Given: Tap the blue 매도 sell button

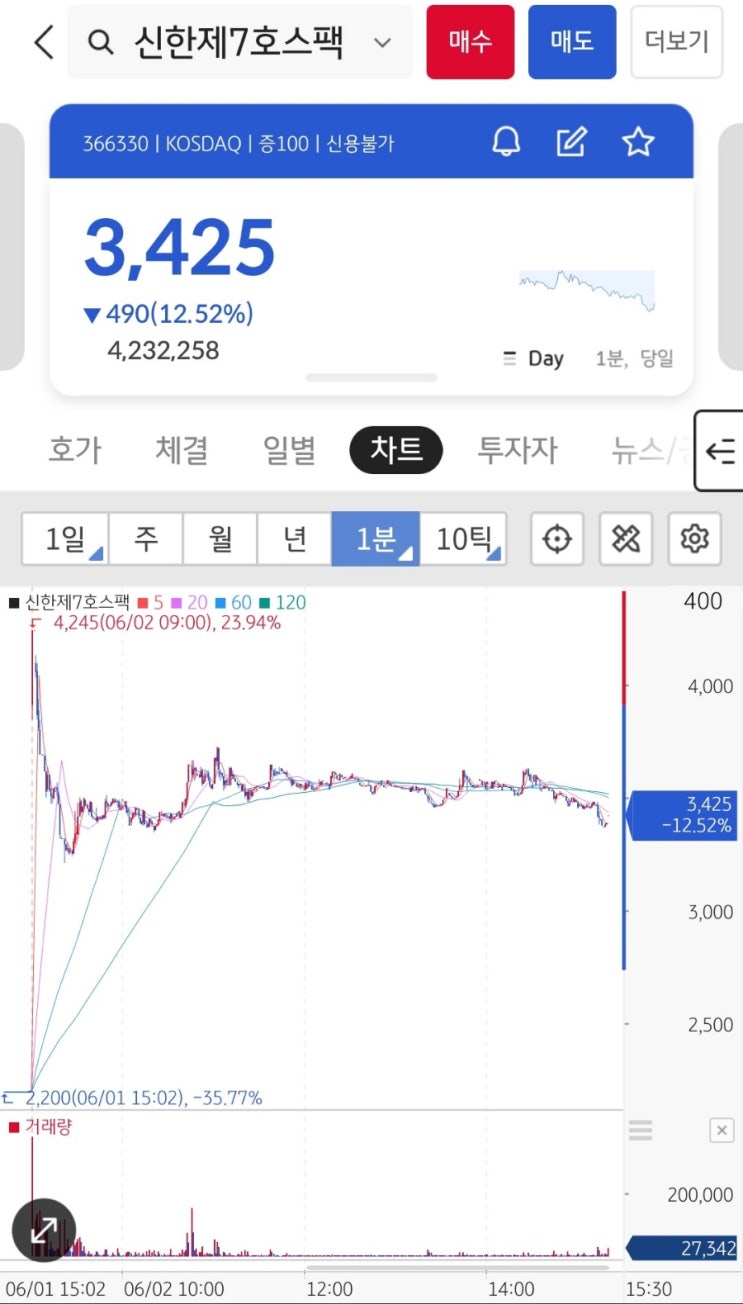Looking at the screenshot, I should [x=572, y=42].
